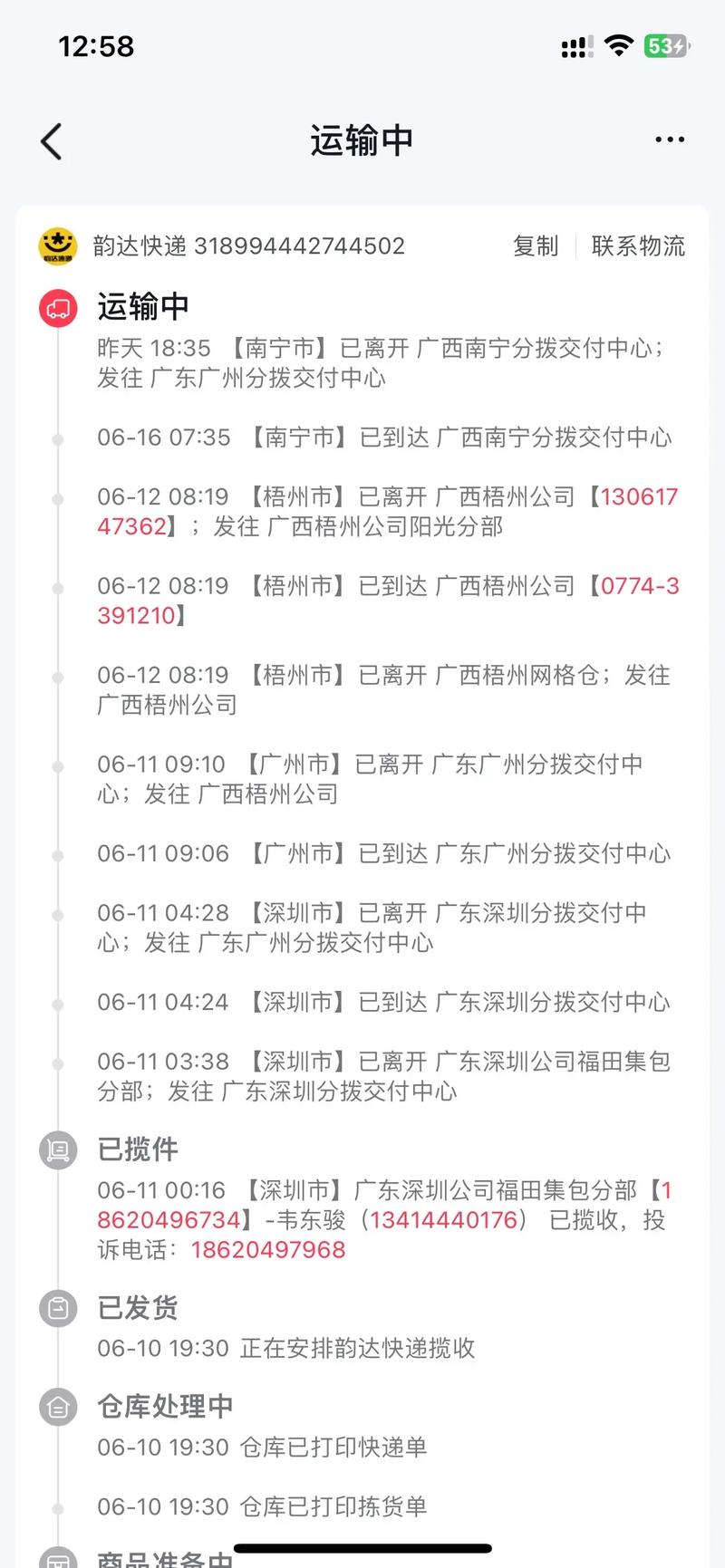Expand the 仓库处理中 section details
This screenshot has width=725, height=1568.
tap(164, 1407)
